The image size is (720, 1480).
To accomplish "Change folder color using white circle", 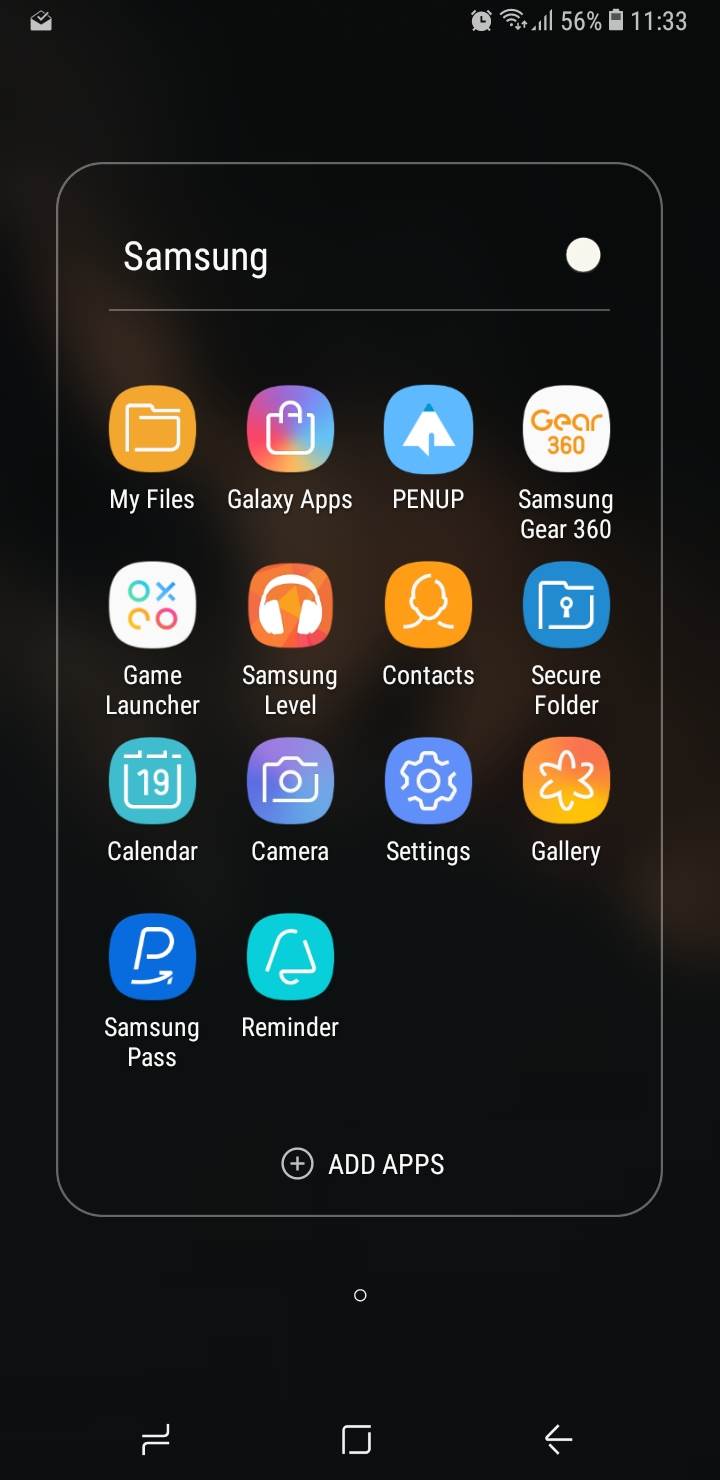I will click(x=583, y=256).
